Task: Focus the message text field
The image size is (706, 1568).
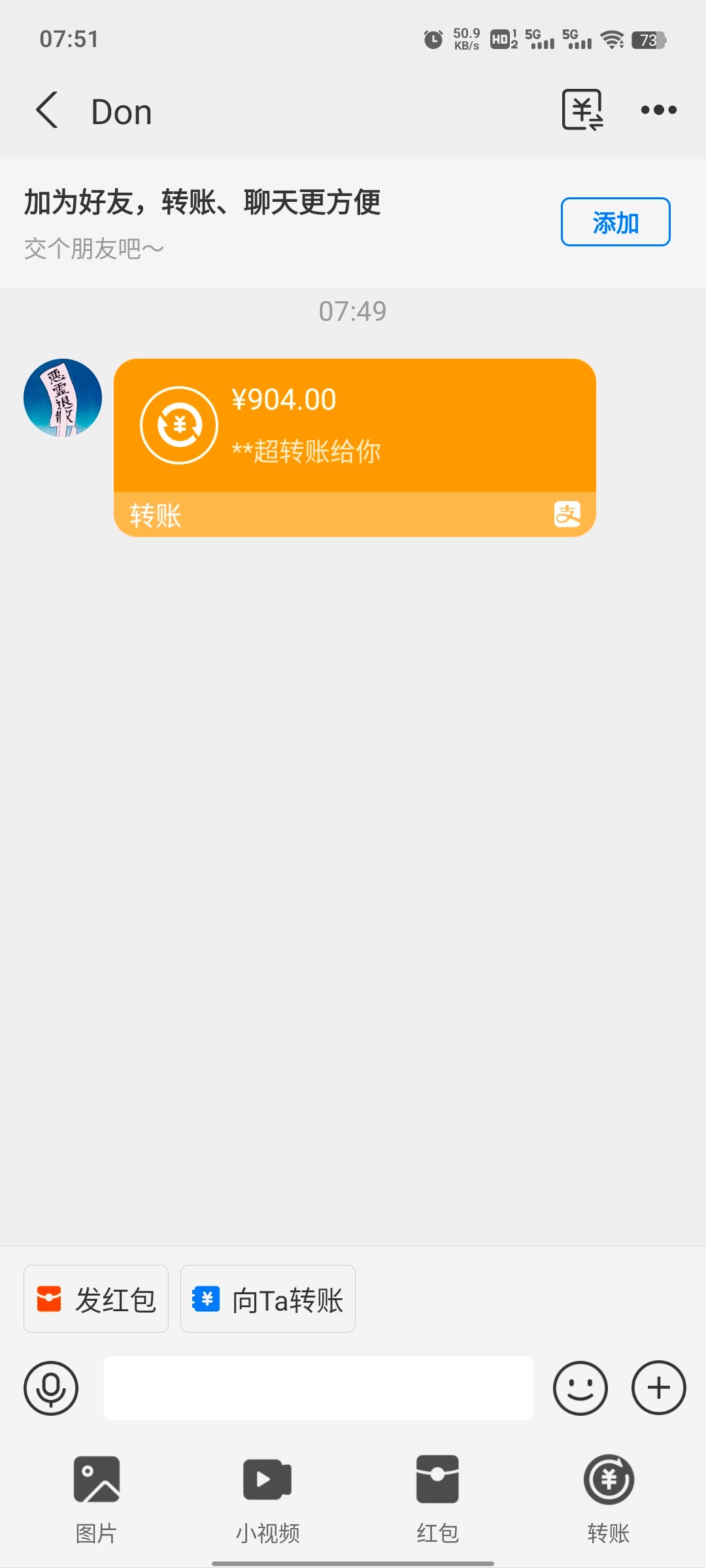Action: tap(318, 1388)
